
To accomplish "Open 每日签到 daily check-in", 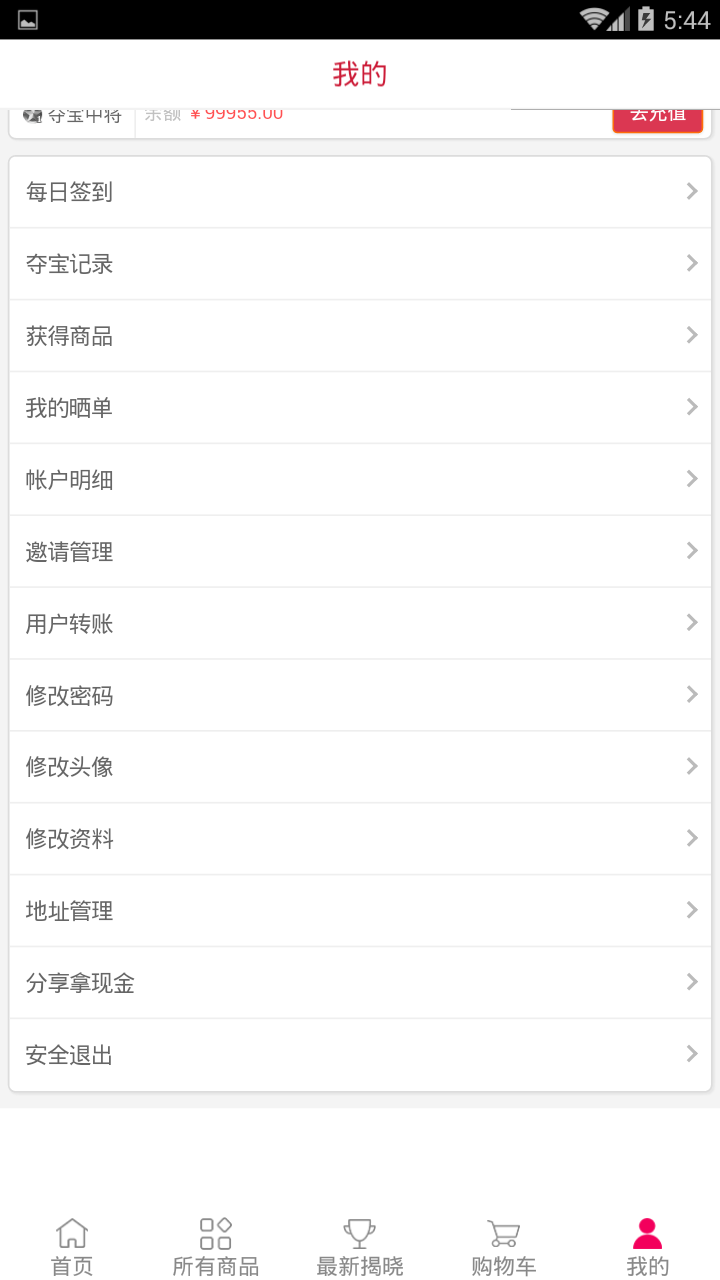I will coord(360,192).
